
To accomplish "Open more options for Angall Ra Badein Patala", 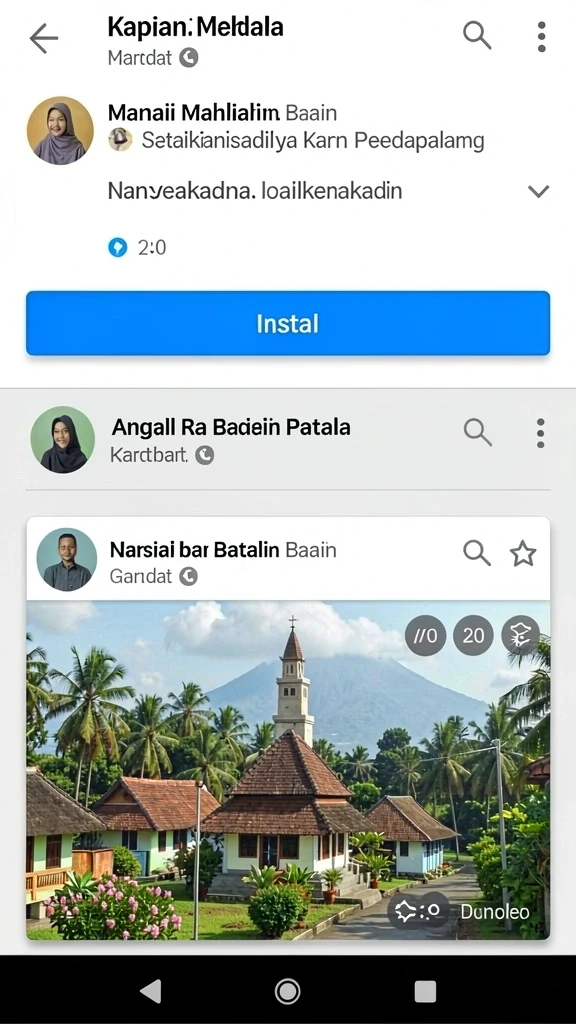I will (540, 433).
